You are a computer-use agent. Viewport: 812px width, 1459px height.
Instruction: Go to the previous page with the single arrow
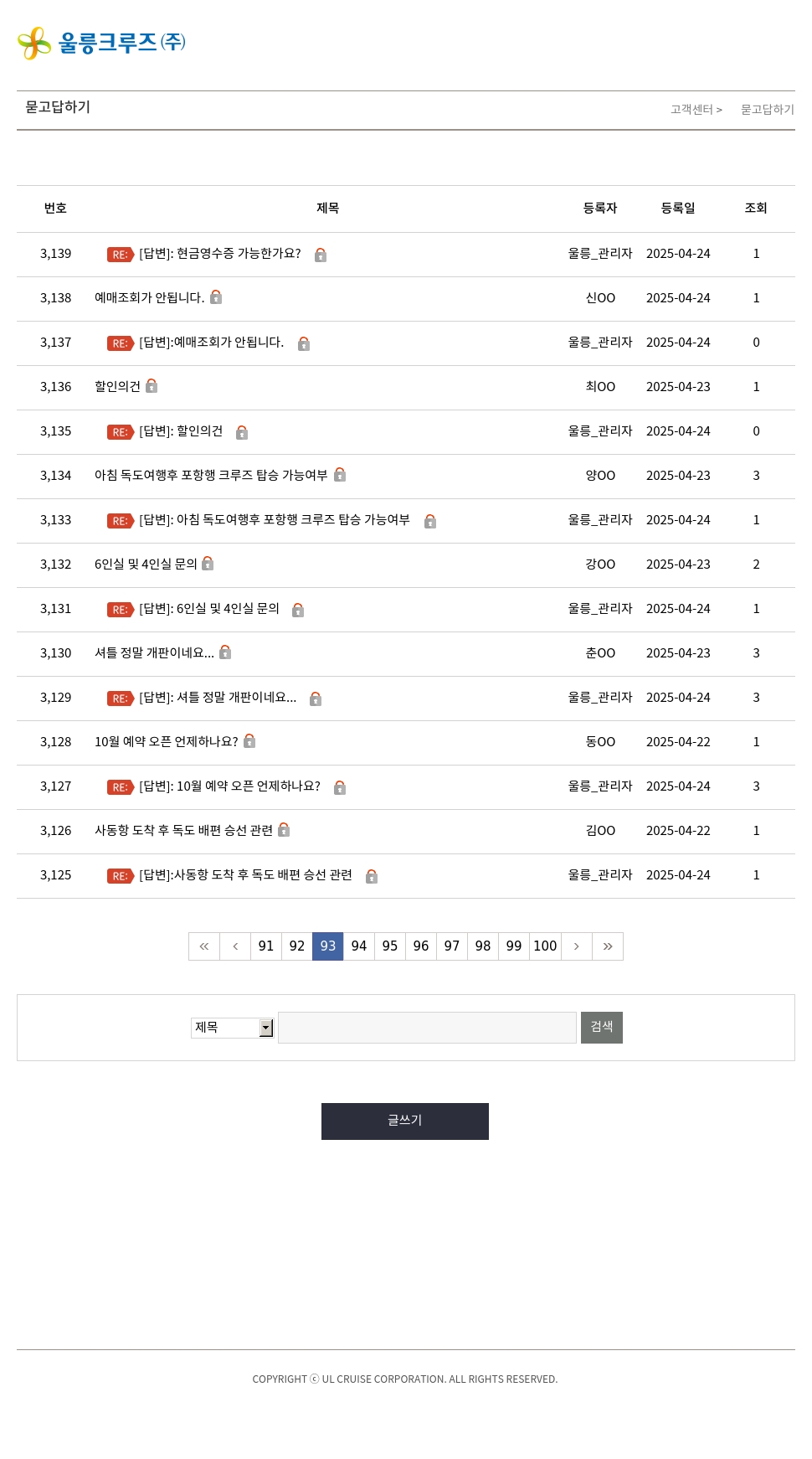[x=235, y=946]
